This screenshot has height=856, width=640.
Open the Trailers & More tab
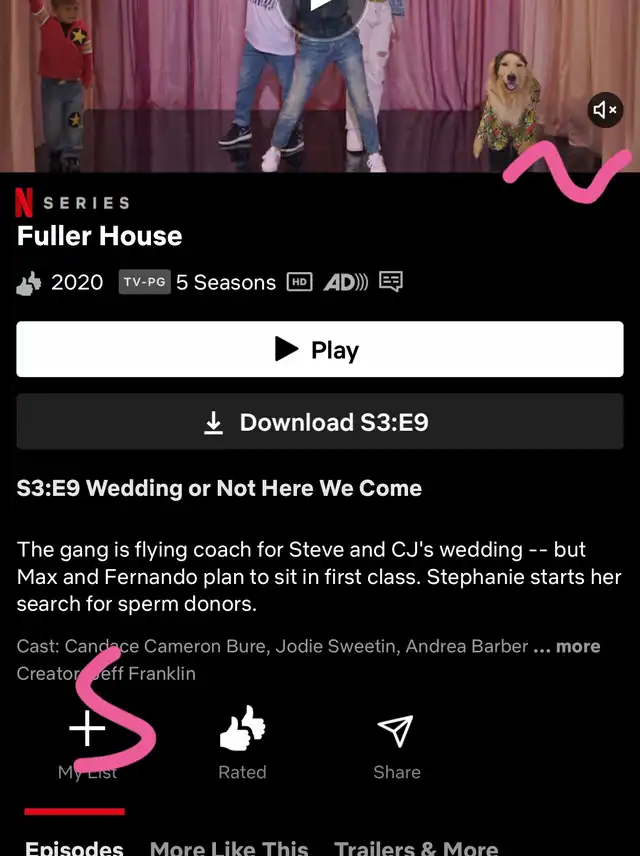(x=416, y=848)
